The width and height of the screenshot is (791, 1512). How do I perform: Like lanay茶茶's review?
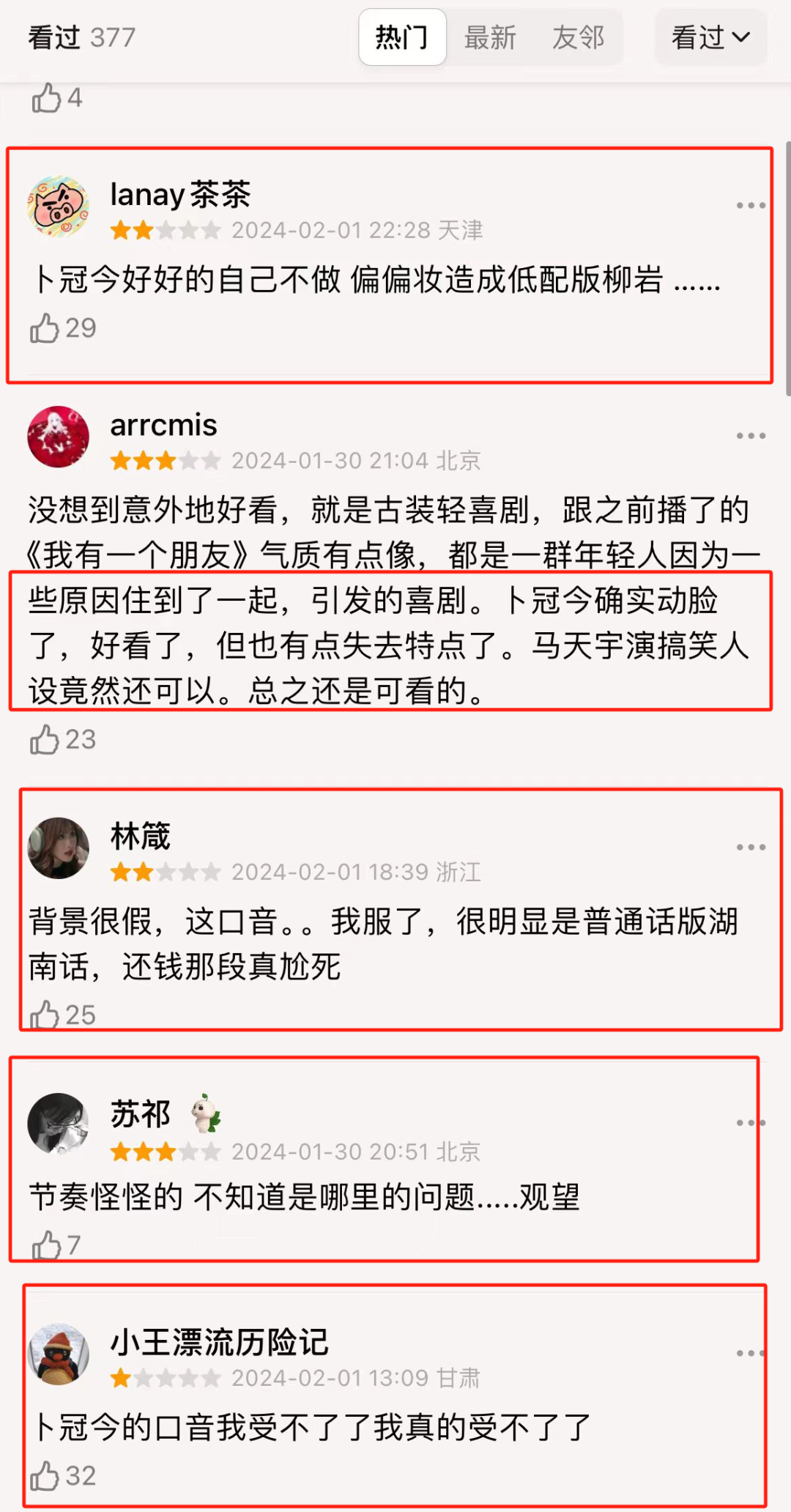45,328
